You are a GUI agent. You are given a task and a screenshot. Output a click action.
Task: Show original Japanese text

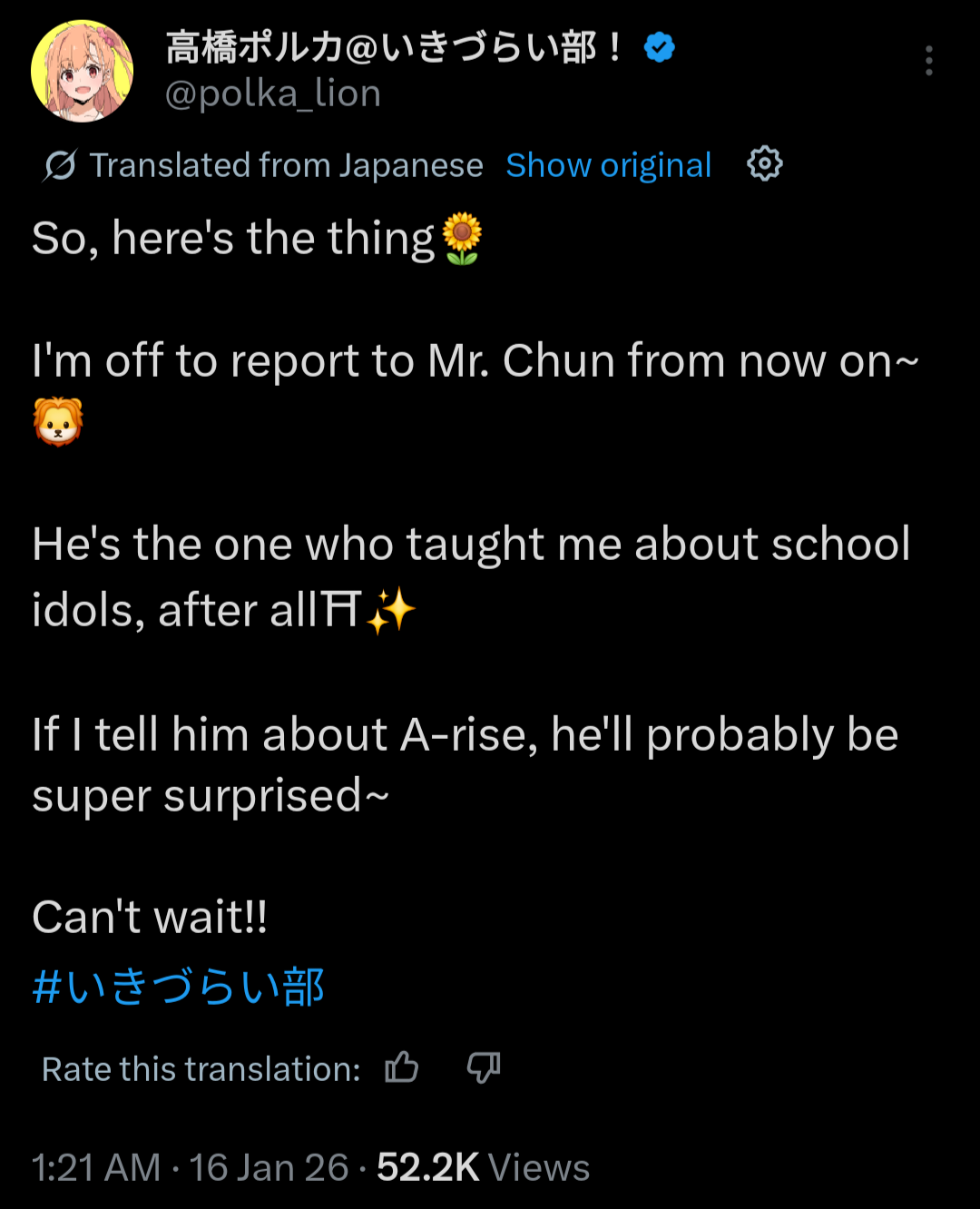(608, 165)
